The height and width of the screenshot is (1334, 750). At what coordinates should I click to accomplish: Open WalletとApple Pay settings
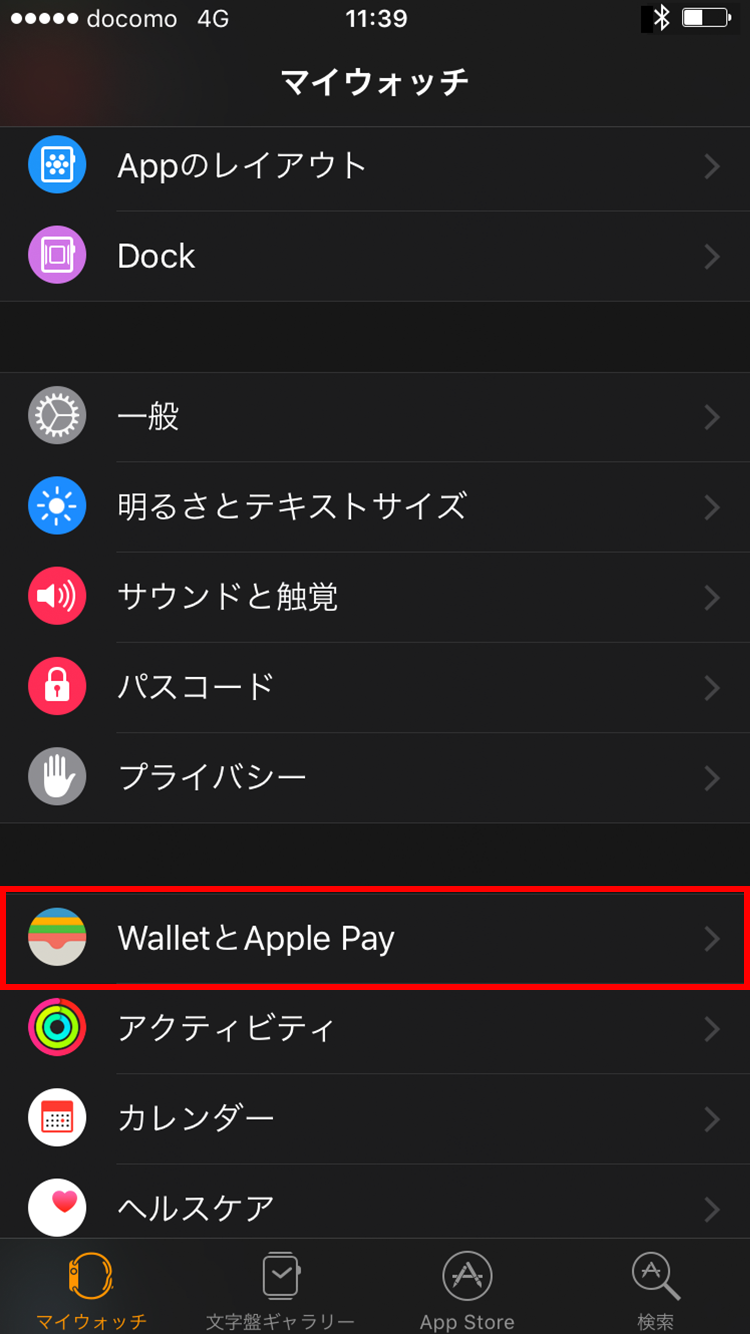click(375, 938)
